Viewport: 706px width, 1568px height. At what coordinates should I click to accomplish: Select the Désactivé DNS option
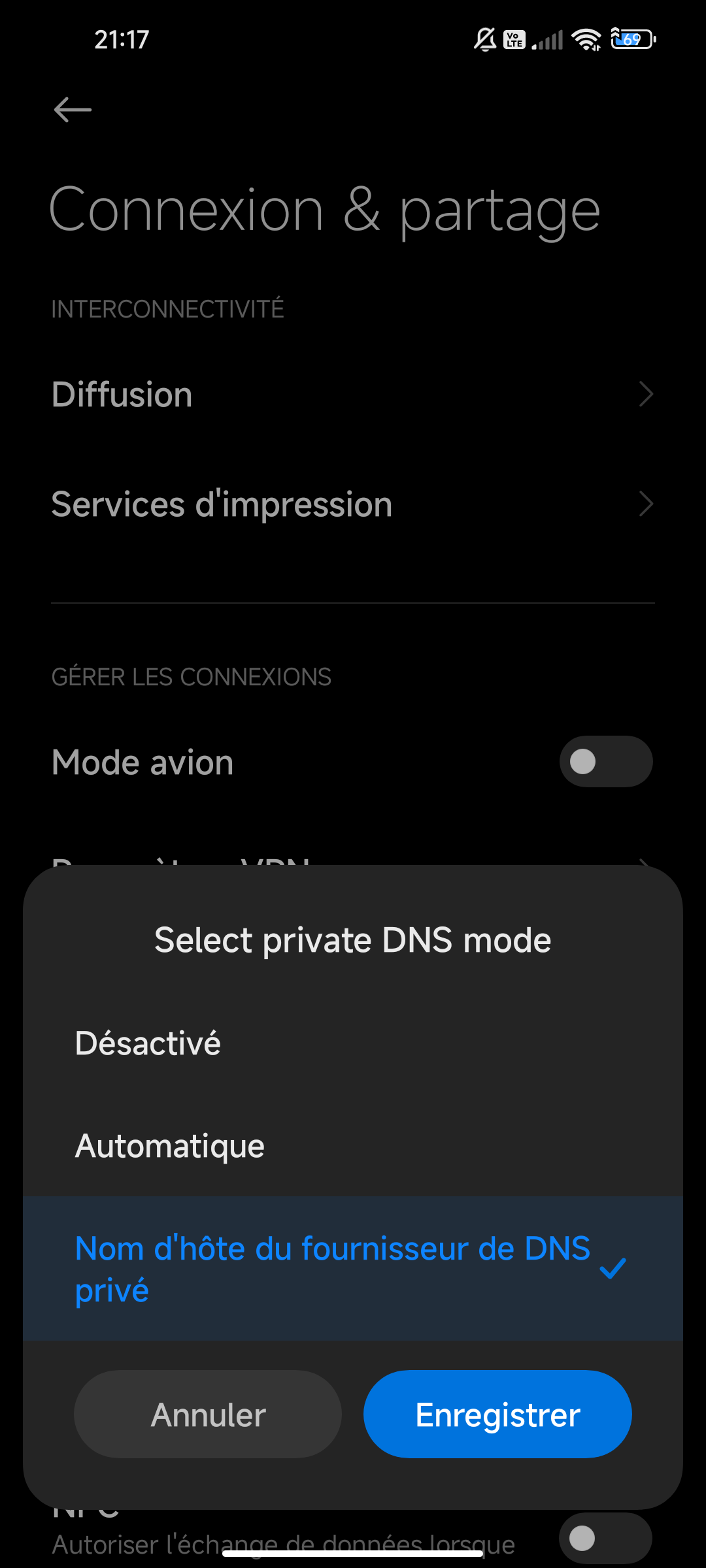(353, 1043)
